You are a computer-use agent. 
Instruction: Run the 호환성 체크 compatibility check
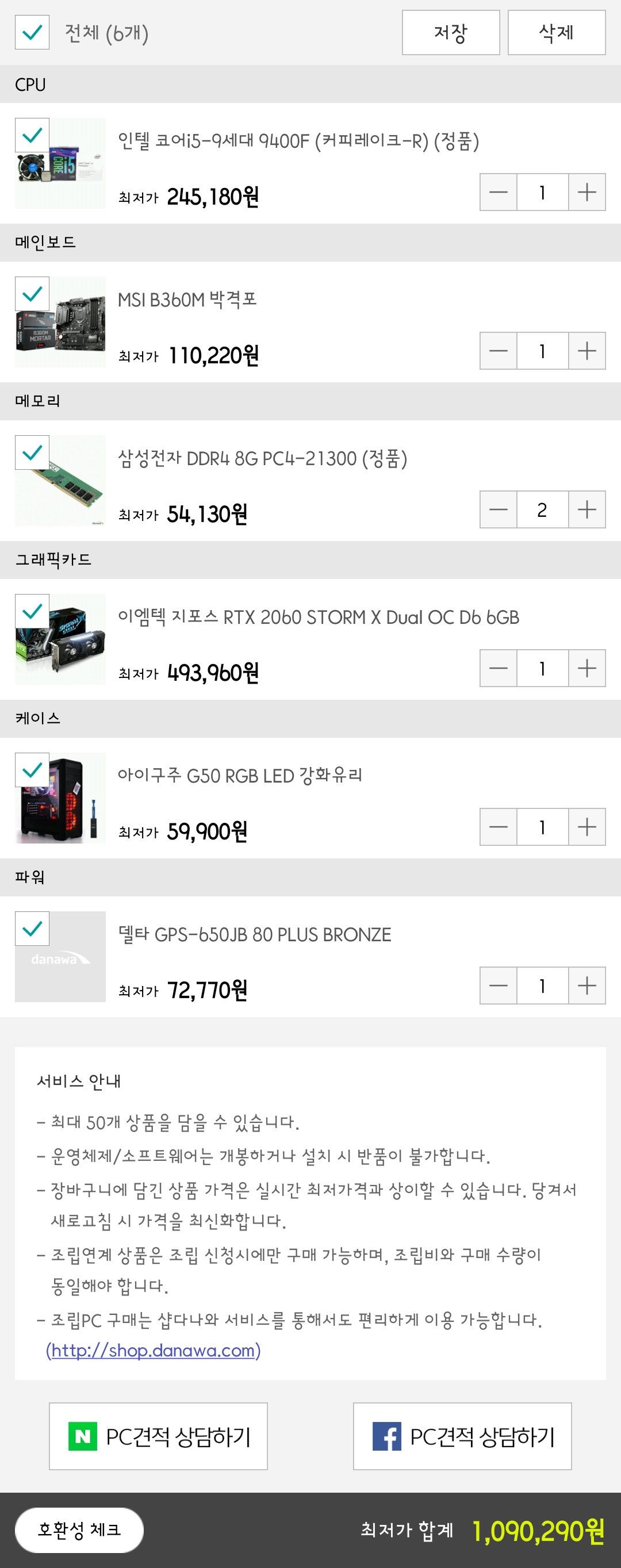[79, 1529]
